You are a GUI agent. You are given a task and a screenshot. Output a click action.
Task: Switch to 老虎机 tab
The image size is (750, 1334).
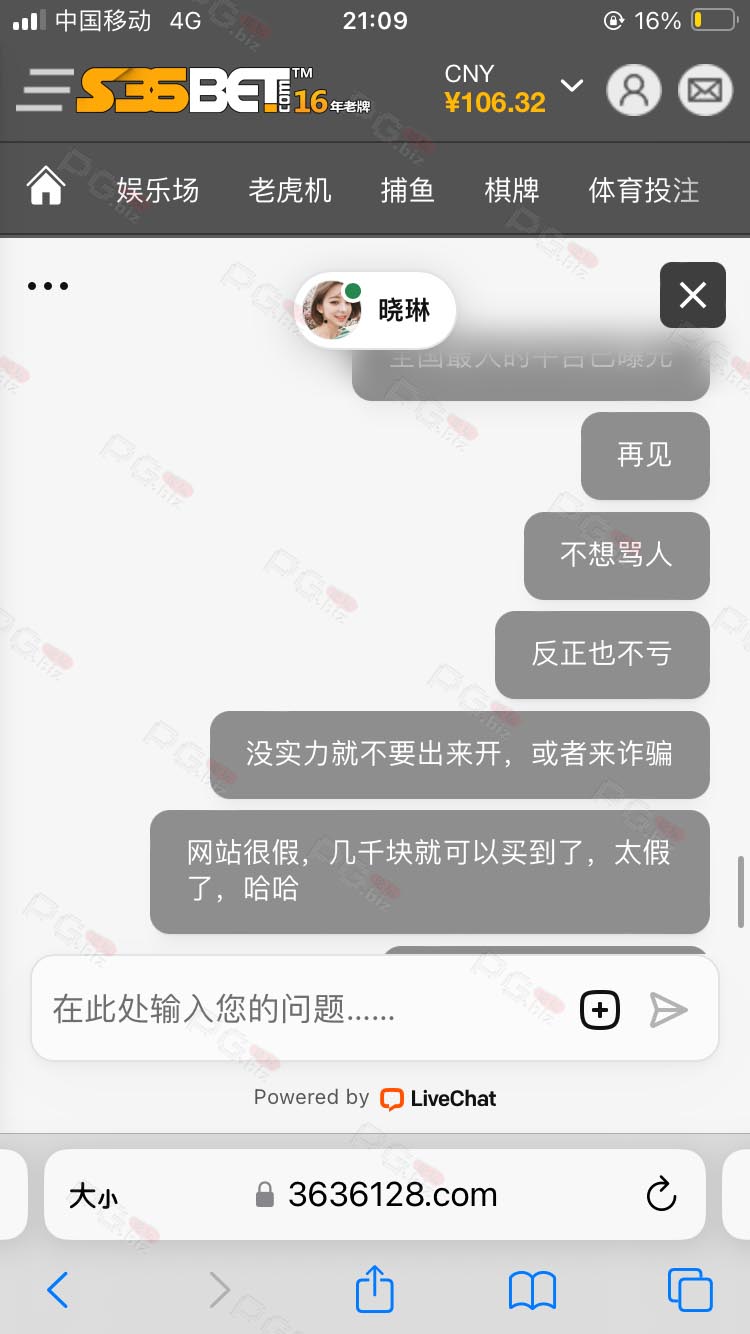290,190
